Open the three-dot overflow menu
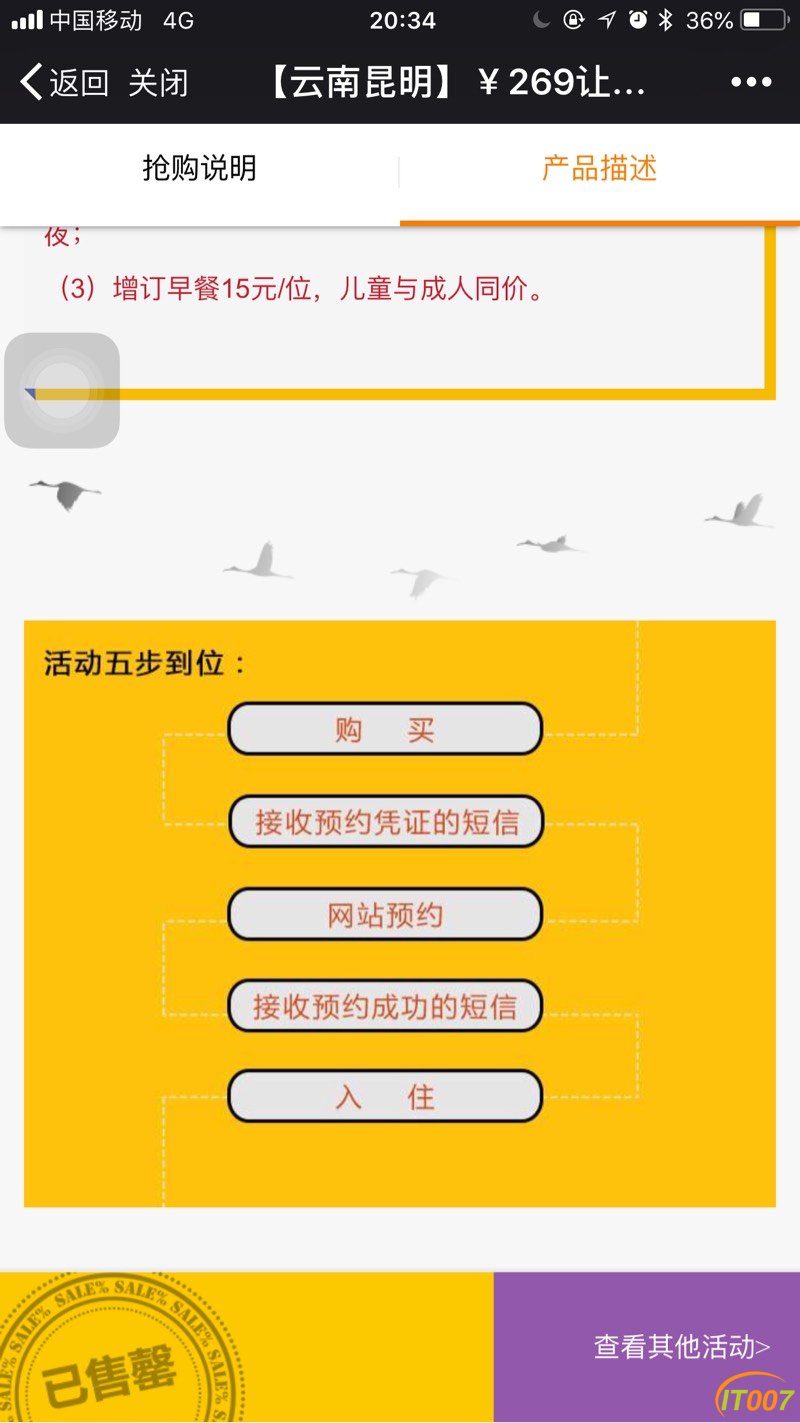The height and width of the screenshot is (1423, 800). [751, 83]
